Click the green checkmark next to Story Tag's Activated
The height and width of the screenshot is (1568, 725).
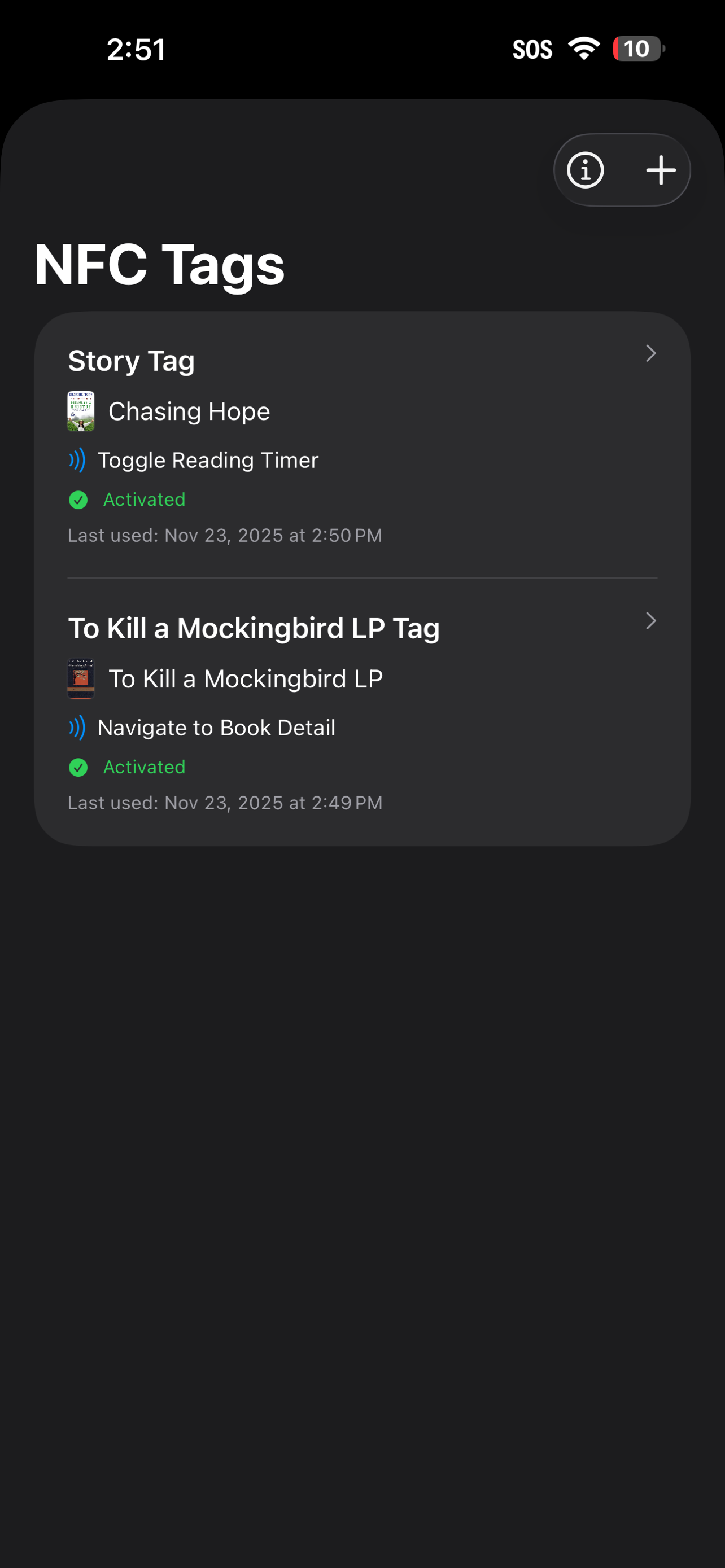78,500
